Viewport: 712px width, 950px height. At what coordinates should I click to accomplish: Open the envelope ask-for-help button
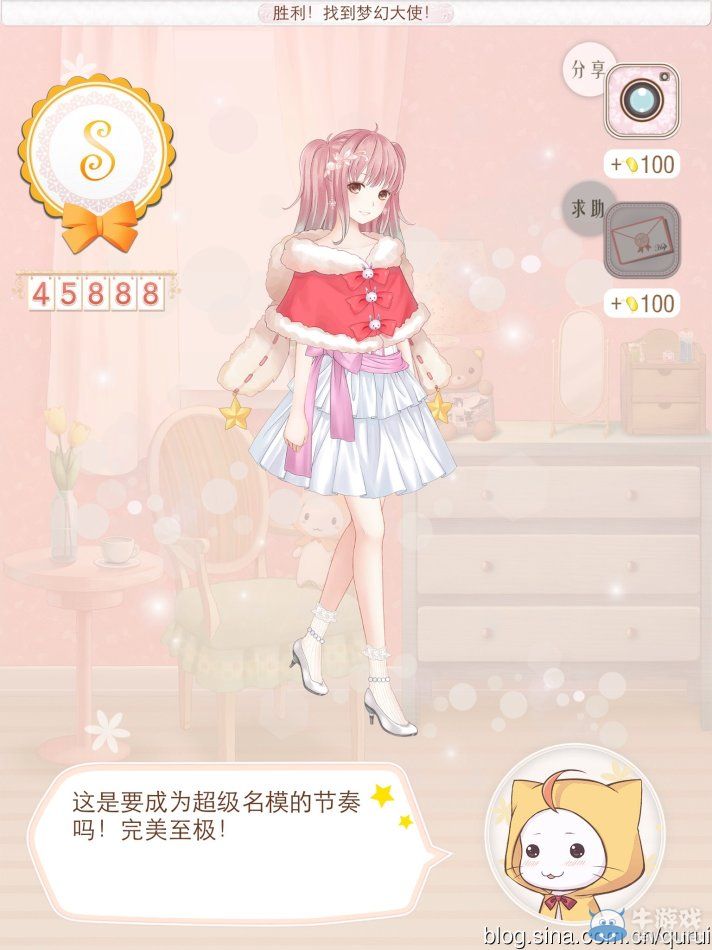click(x=640, y=240)
